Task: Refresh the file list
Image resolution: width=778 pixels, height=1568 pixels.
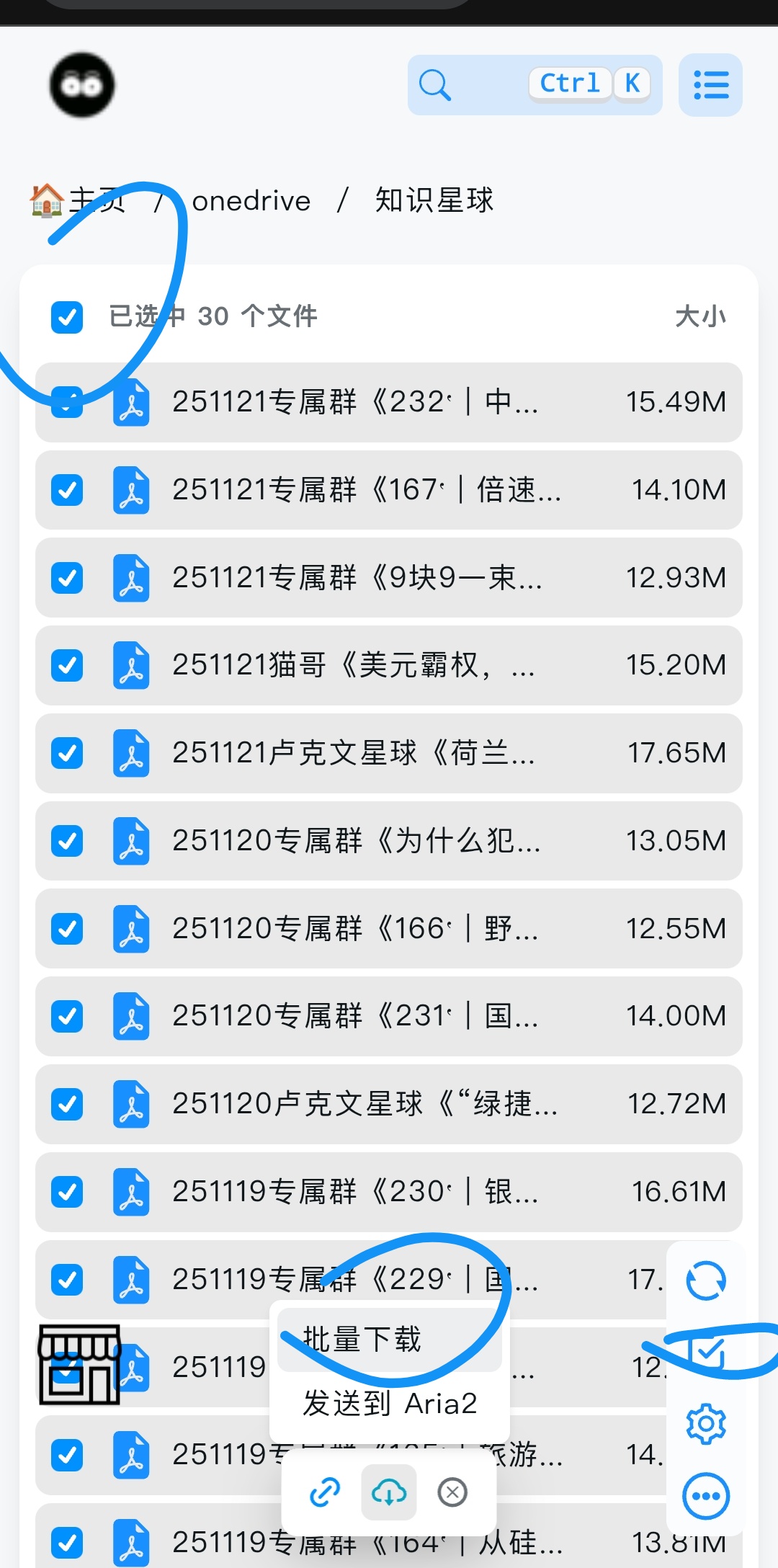Action: (706, 1280)
